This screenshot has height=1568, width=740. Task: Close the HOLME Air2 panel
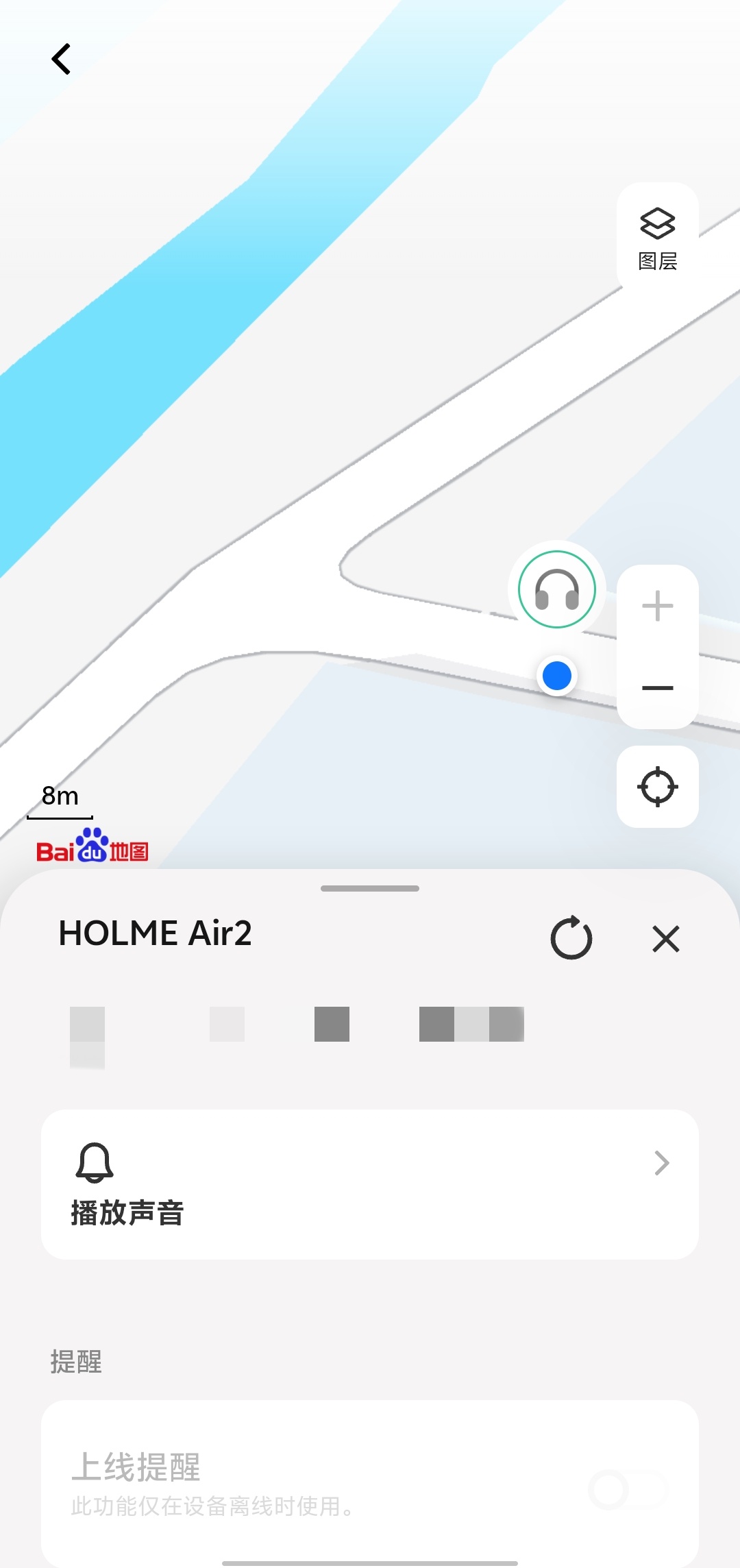[x=666, y=939]
